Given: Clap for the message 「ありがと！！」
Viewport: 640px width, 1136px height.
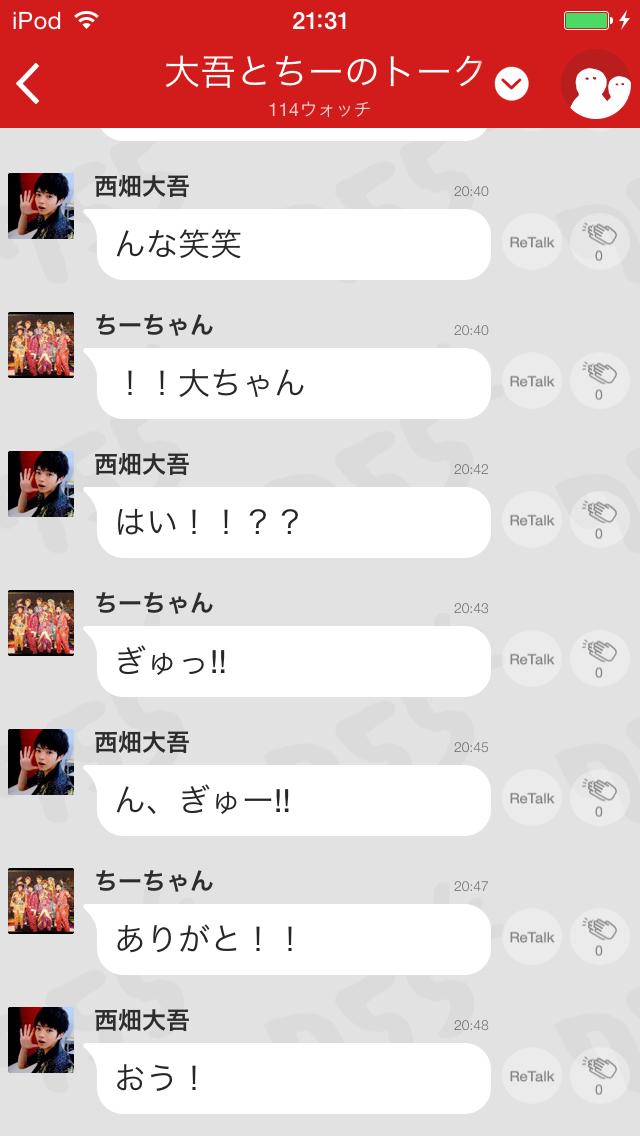Looking at the screenshot, I should coord(599,938).
